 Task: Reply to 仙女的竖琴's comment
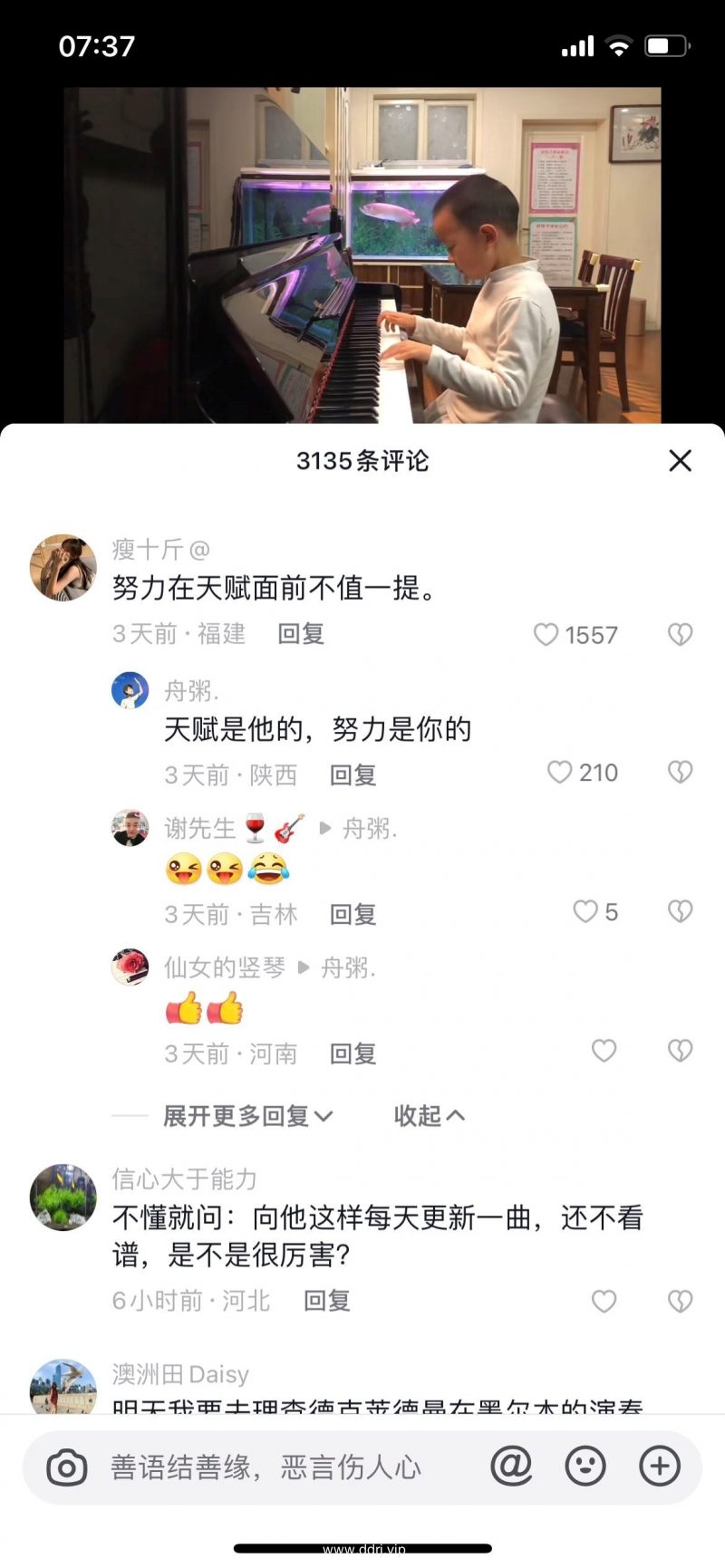tap(353, 1053)
